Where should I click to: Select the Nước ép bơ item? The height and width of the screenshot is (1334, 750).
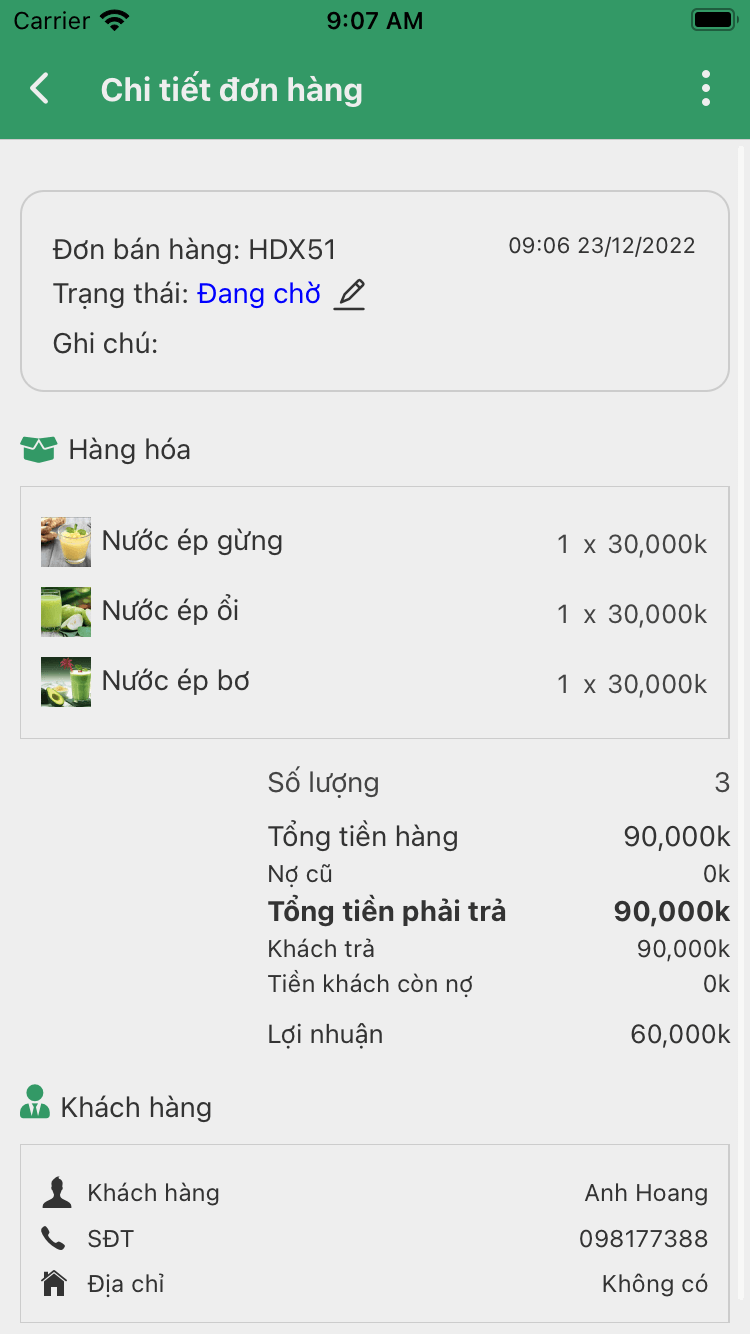(x=175, y=682)
